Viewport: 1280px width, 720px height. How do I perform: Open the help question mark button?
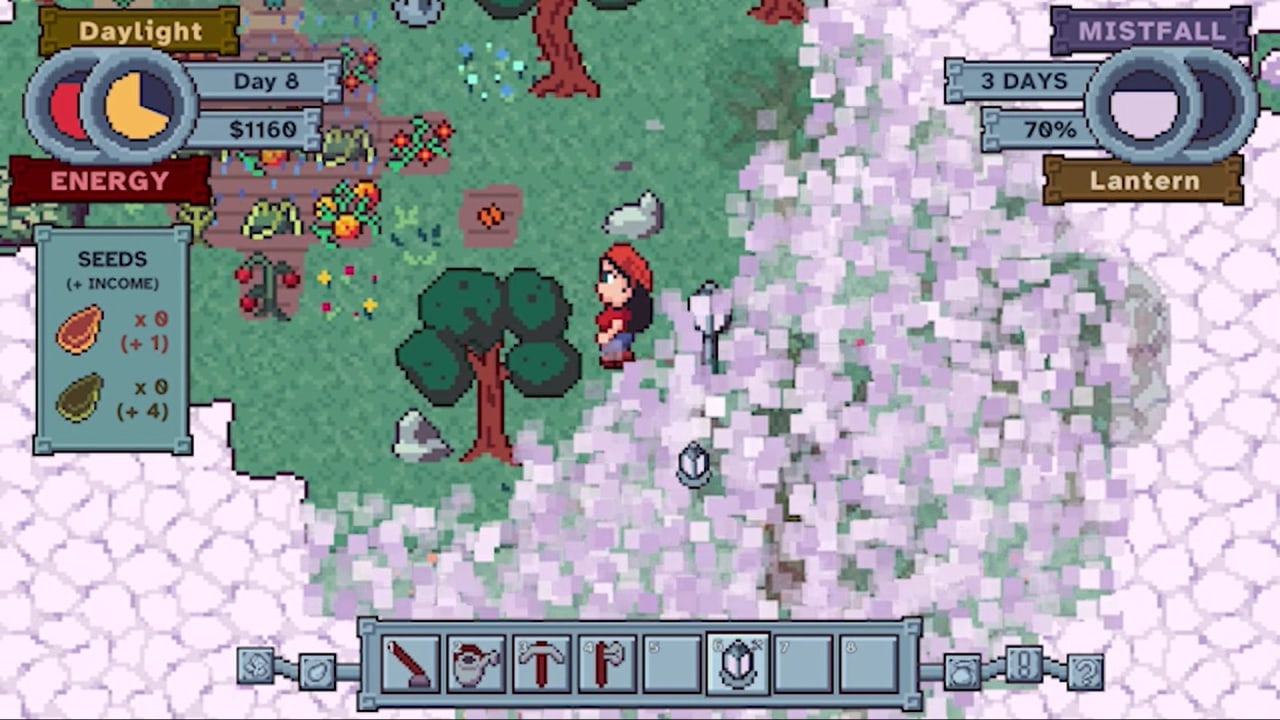(1085, 671)
